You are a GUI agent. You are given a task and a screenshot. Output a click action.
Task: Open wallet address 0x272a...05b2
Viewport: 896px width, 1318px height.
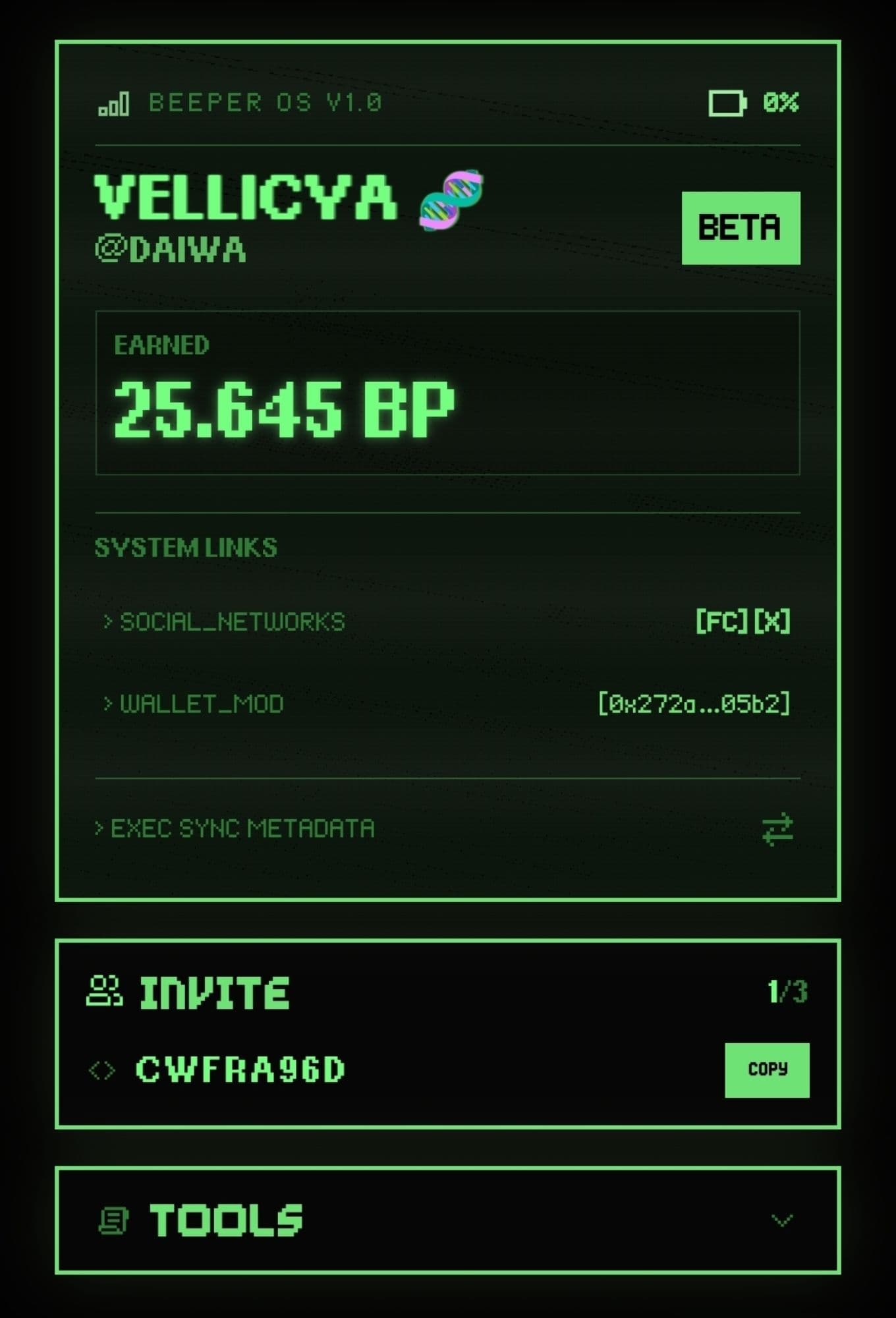pos(694,704)
